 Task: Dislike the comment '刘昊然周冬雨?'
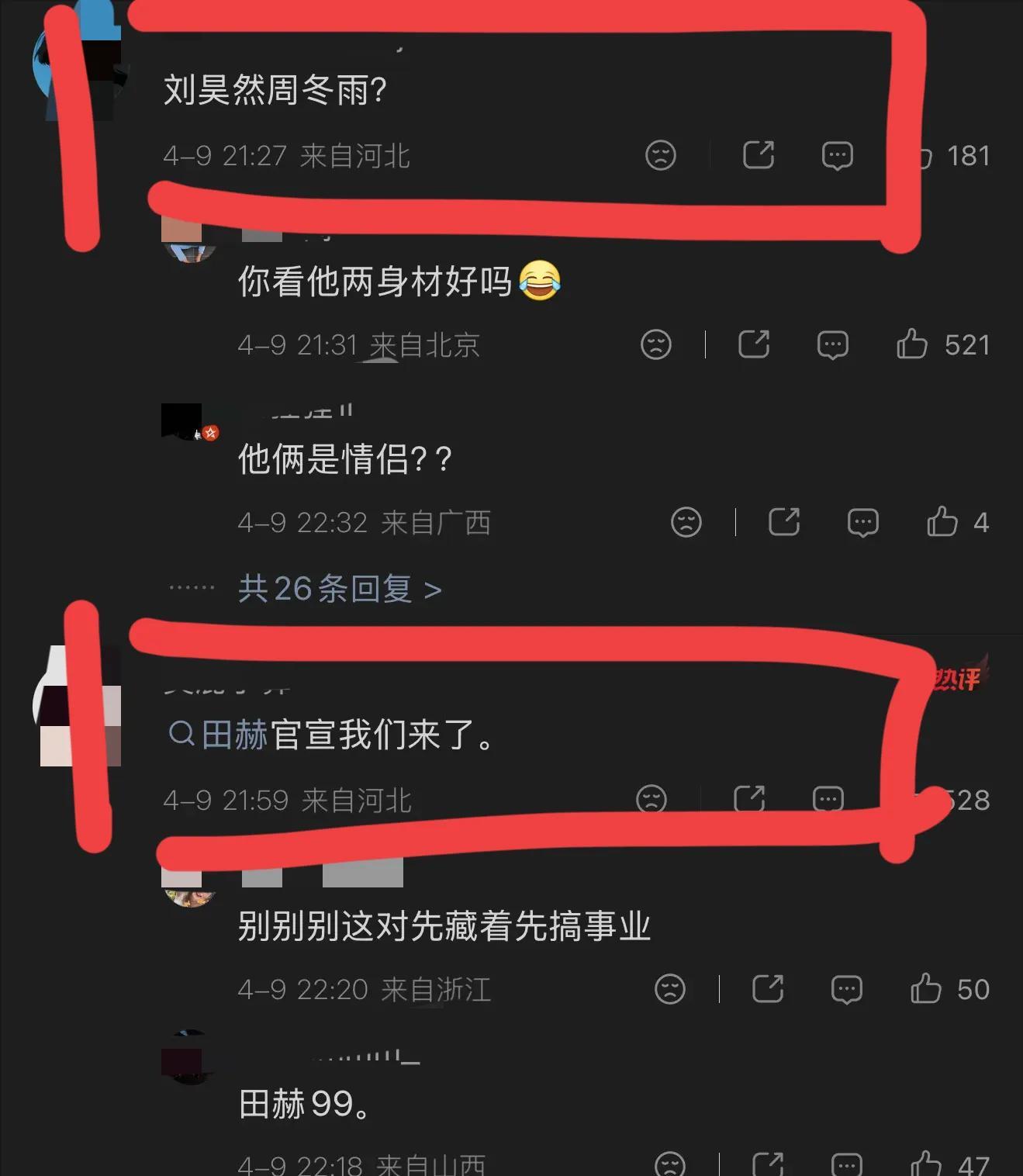(661, 155)
